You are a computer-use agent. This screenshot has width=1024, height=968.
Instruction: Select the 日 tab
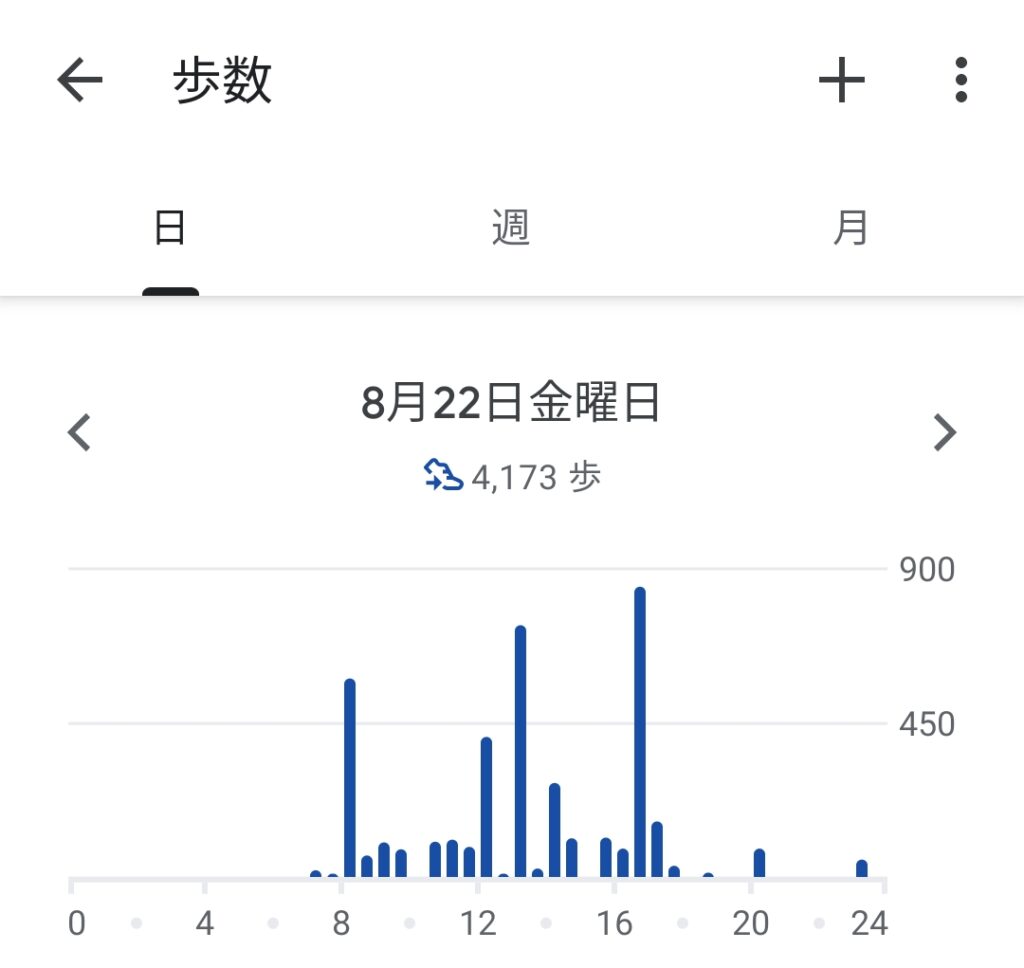pyautogui.click(x=170, y=229)
